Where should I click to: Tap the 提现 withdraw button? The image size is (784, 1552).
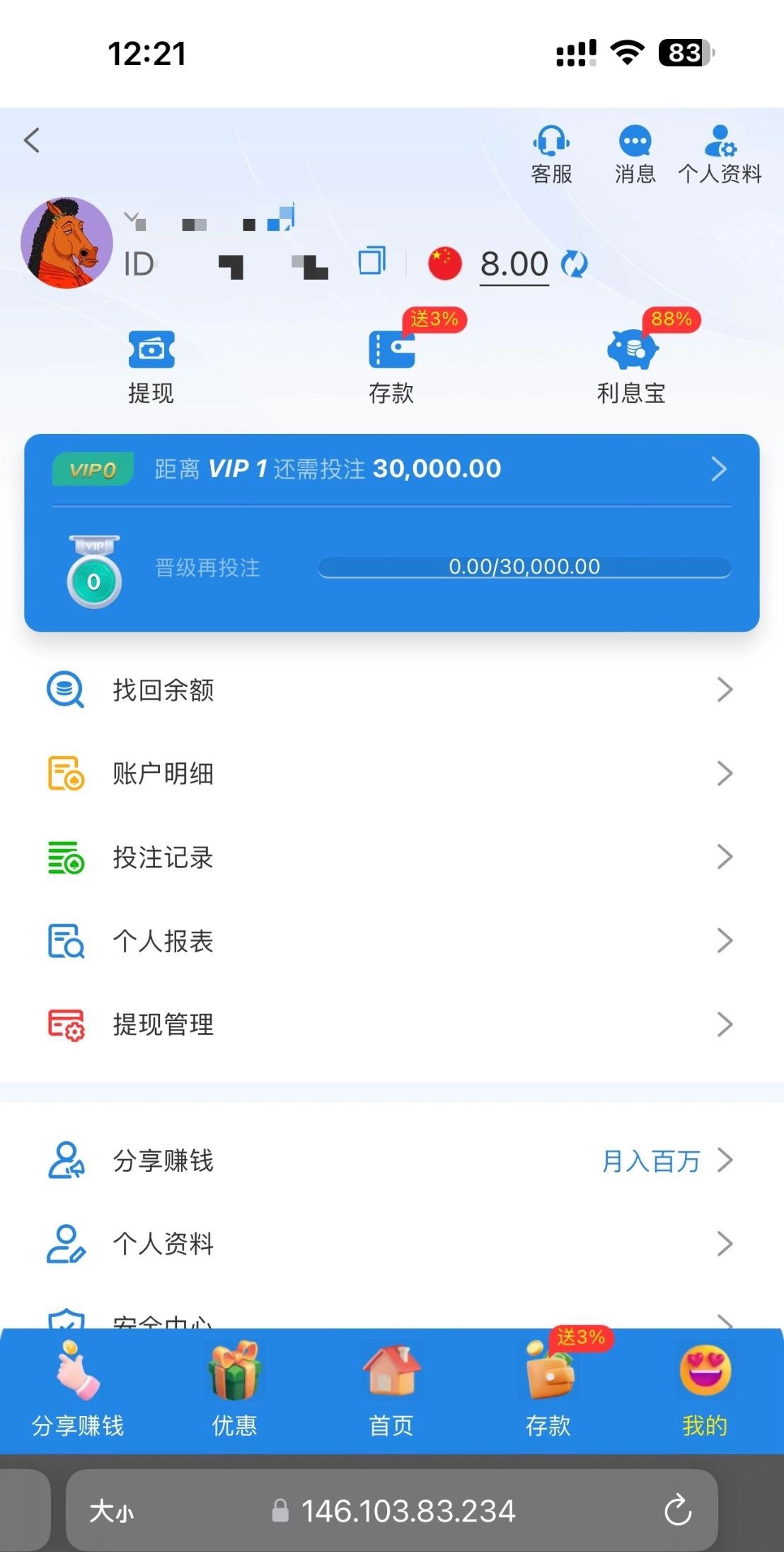tap(151, 367)
